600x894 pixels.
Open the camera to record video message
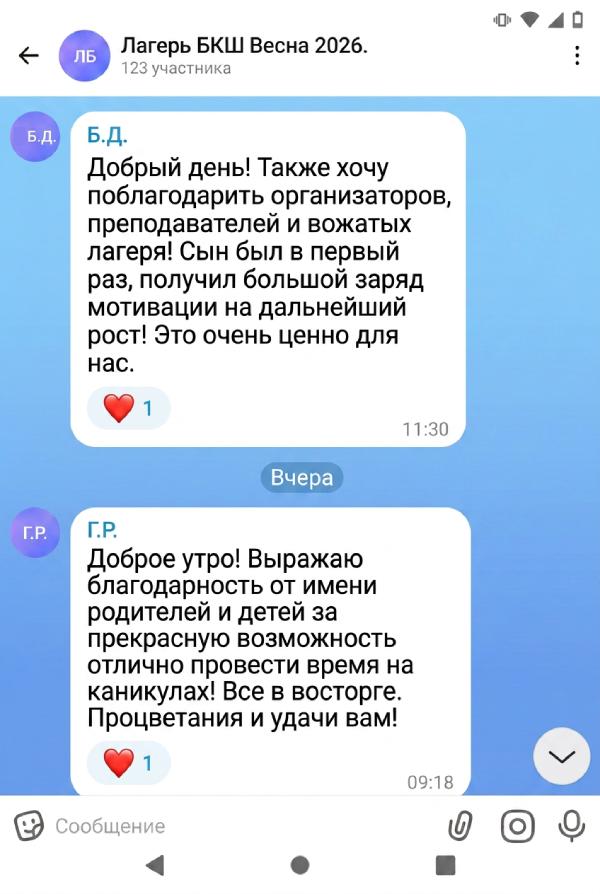pos(517,826)
